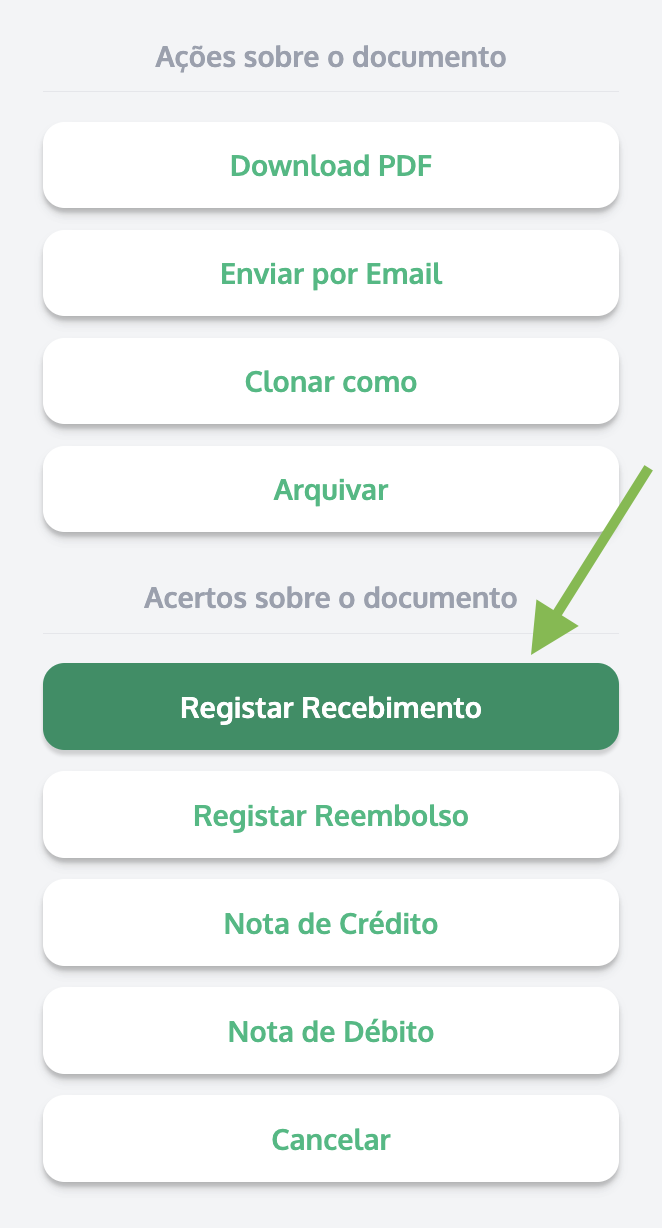Open Registar Reembolso
662x1228 pixels.
[x=331, y=815]
